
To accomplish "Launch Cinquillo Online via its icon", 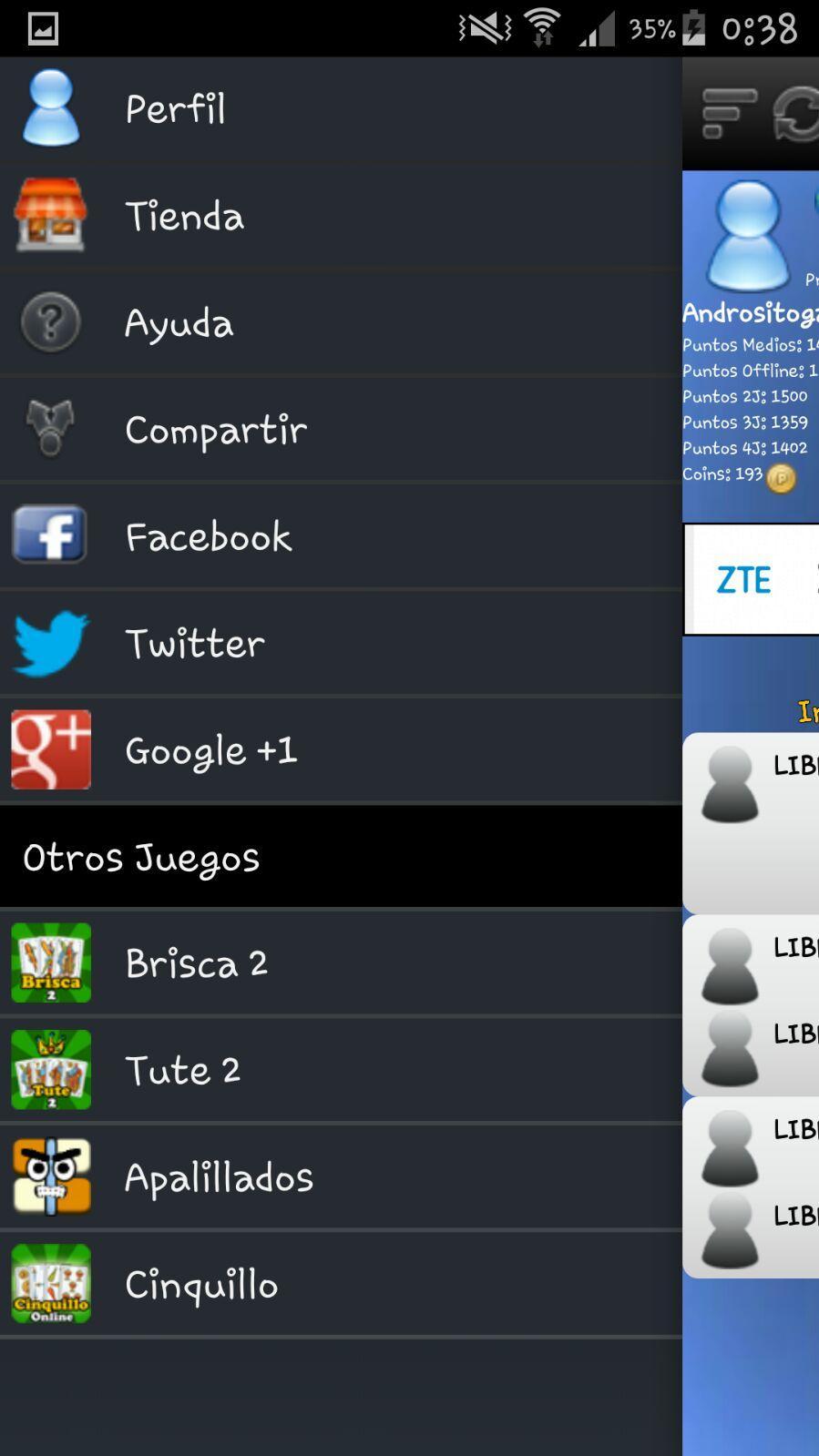I will (51, 1284).
